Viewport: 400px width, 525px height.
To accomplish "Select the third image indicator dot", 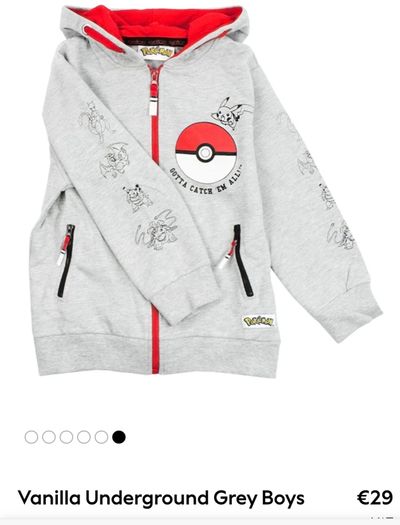I will click(x=66, y=437).
